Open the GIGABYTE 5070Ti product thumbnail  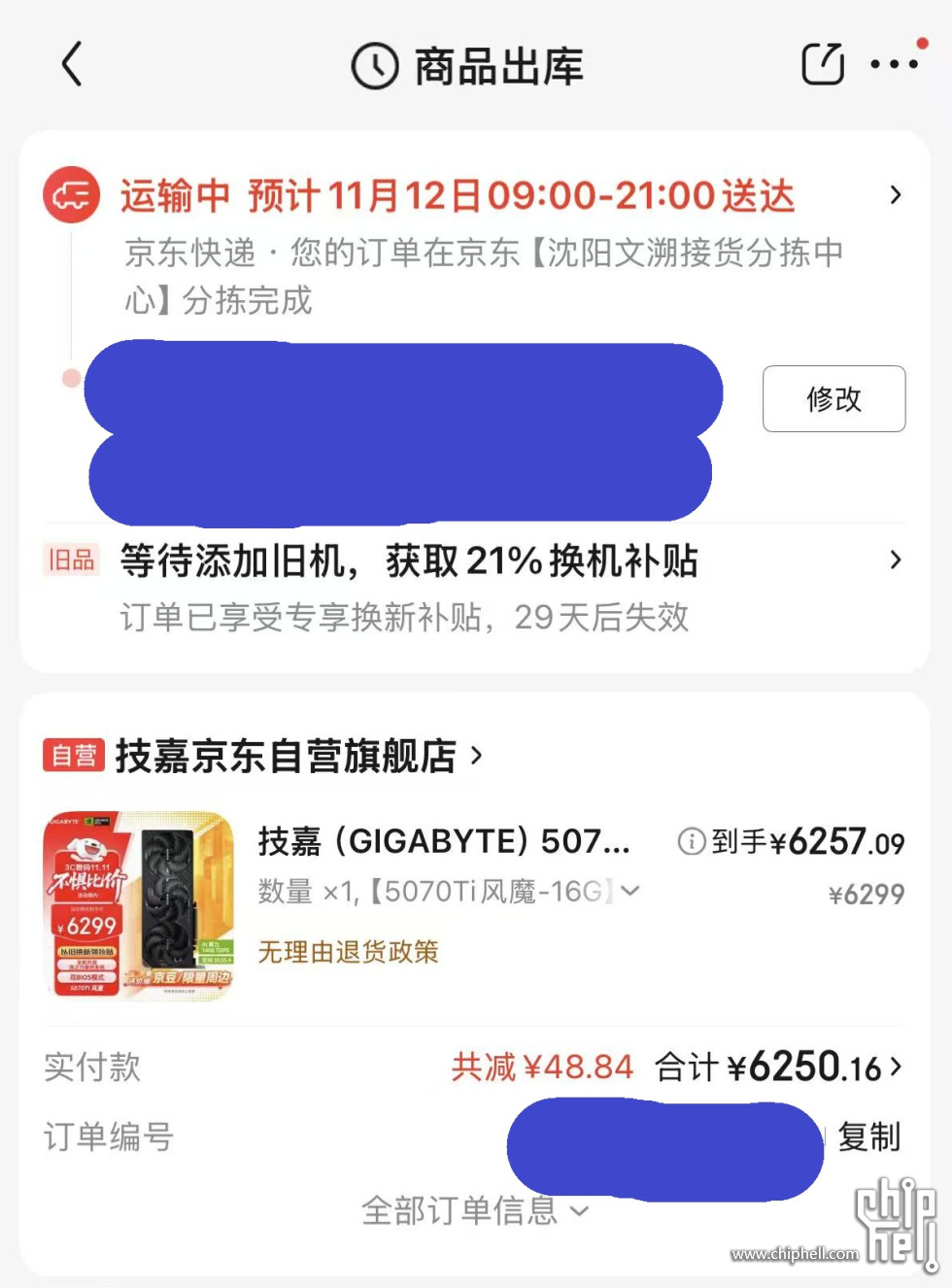tap(139, 905)
